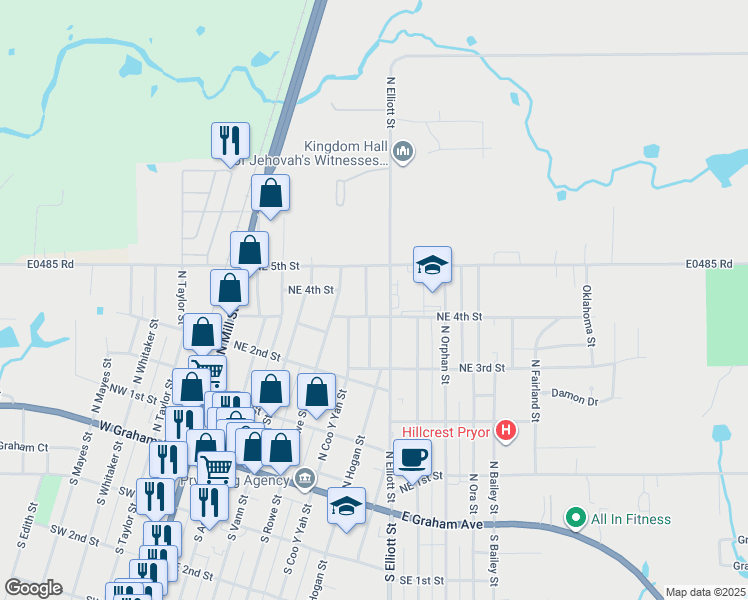Viewport: 748px width, 600px height.
Task: Open the coffee cup marker near NE 1st St
Action: click(412, 460)
